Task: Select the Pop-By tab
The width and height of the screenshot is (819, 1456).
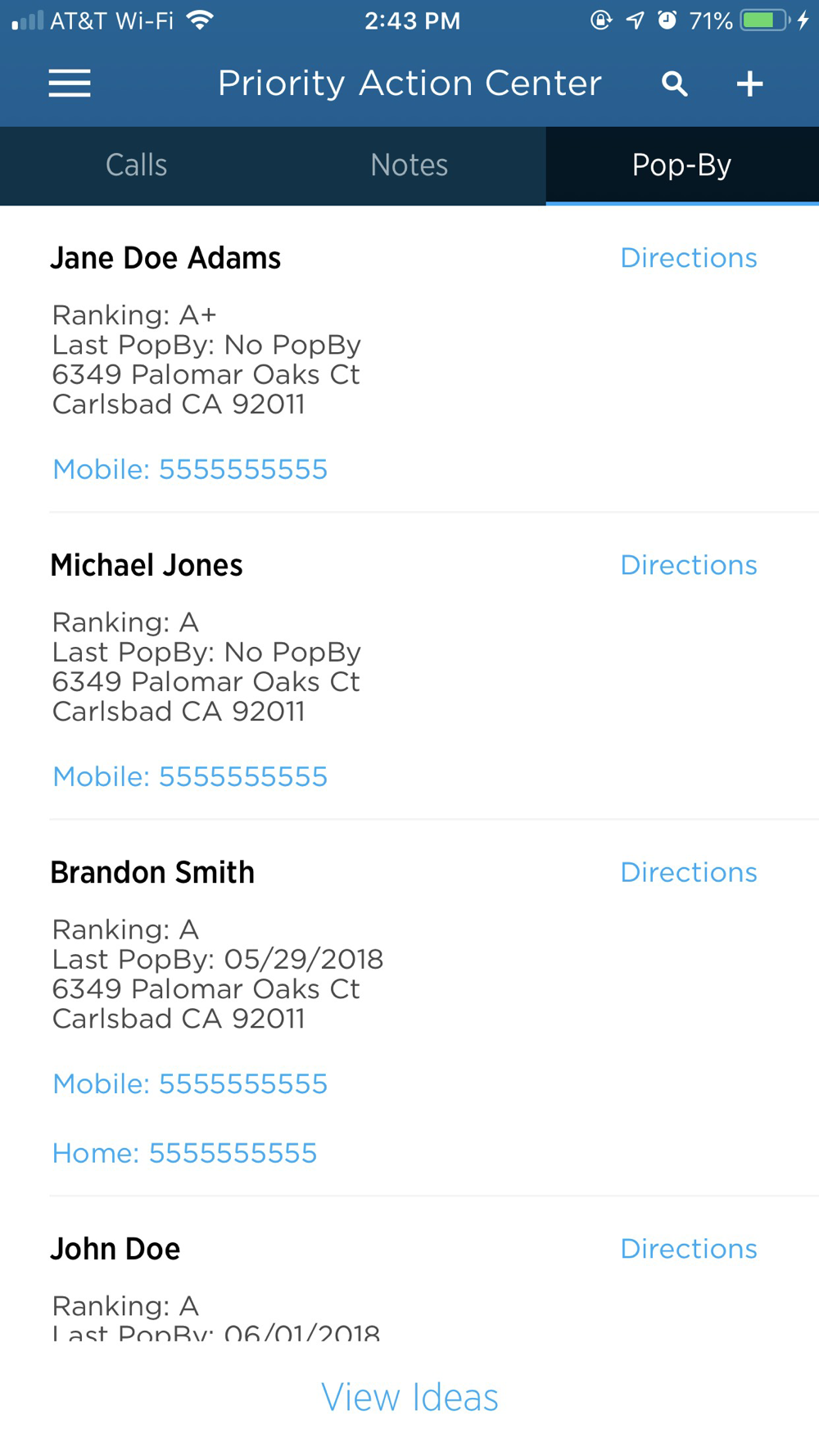Action: 681,165
